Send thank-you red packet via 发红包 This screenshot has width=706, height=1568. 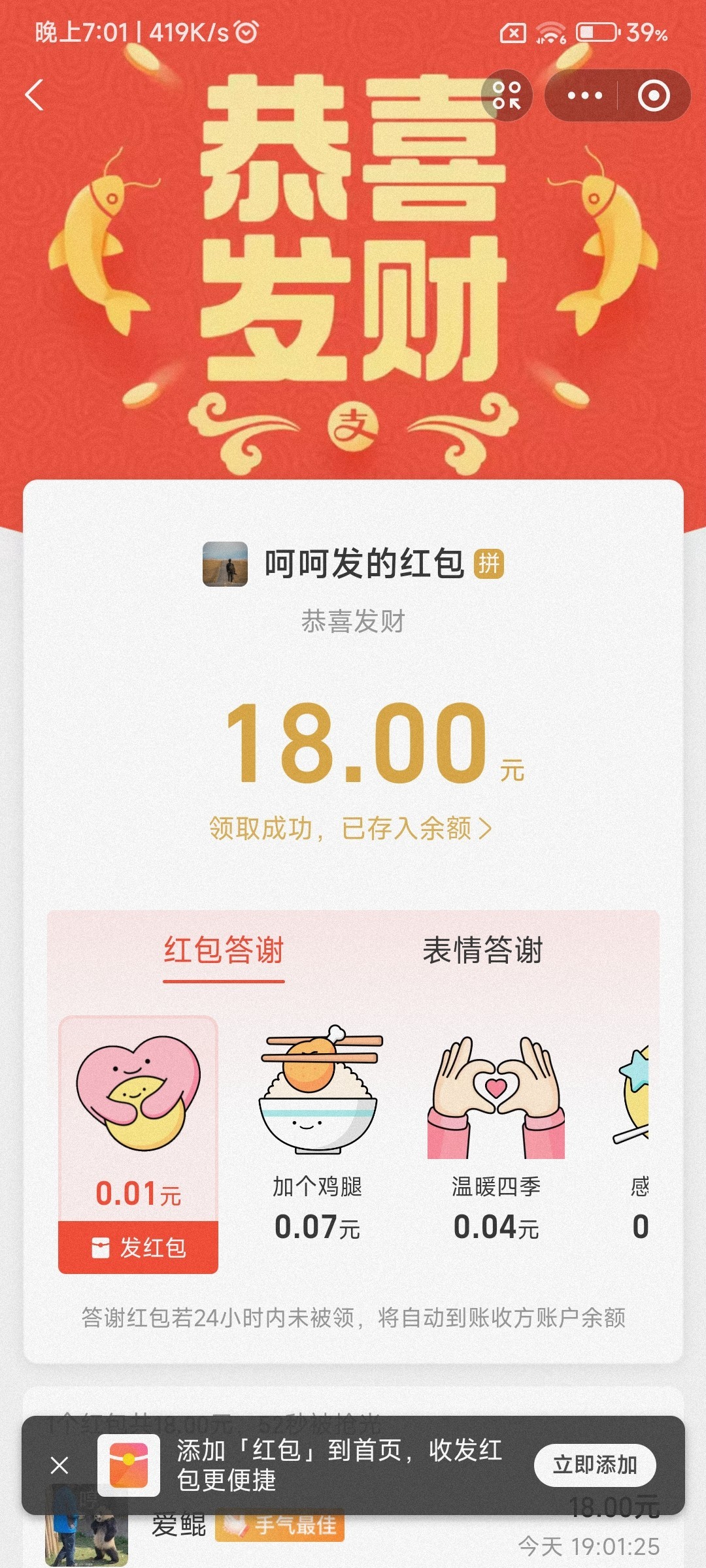pos(139,1247)
